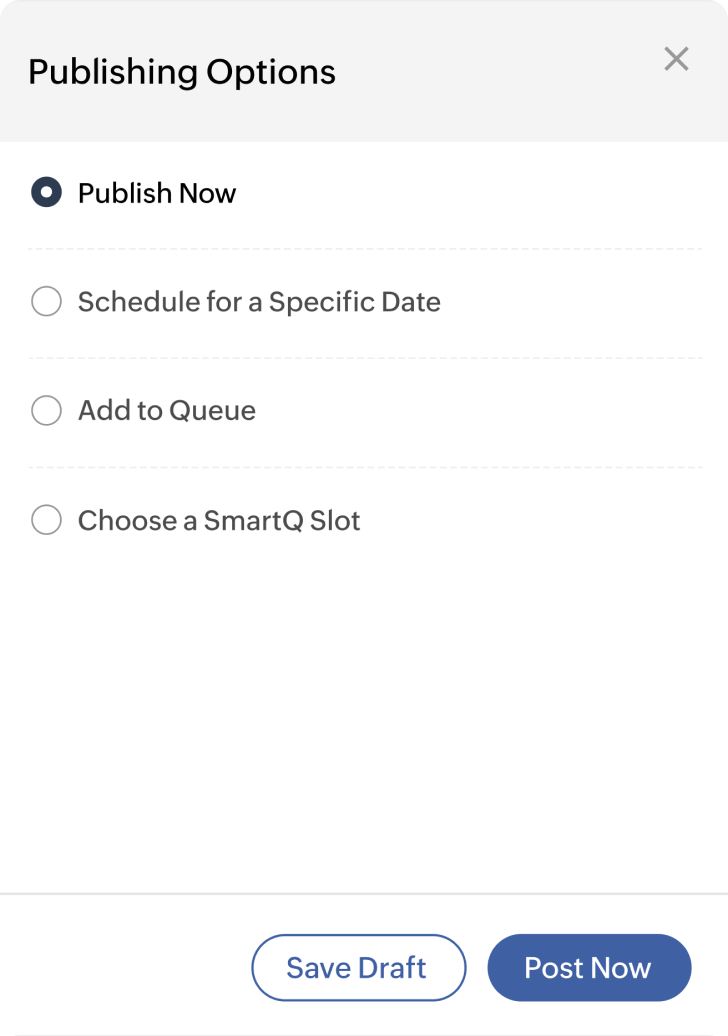Viewport: 728px width, 1036px height.
Task: Select Add to Queue publishing option
Action: tap(46, 410)
